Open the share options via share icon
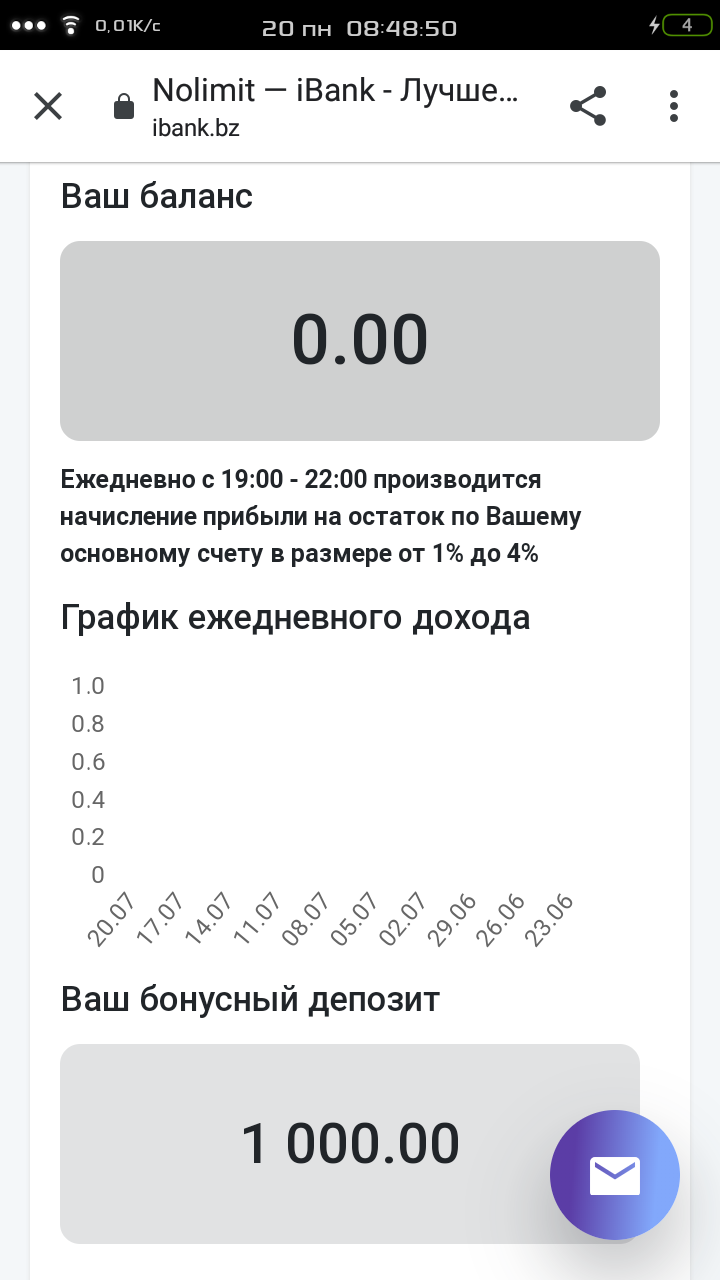720x1280 pixels. point(587,105)
